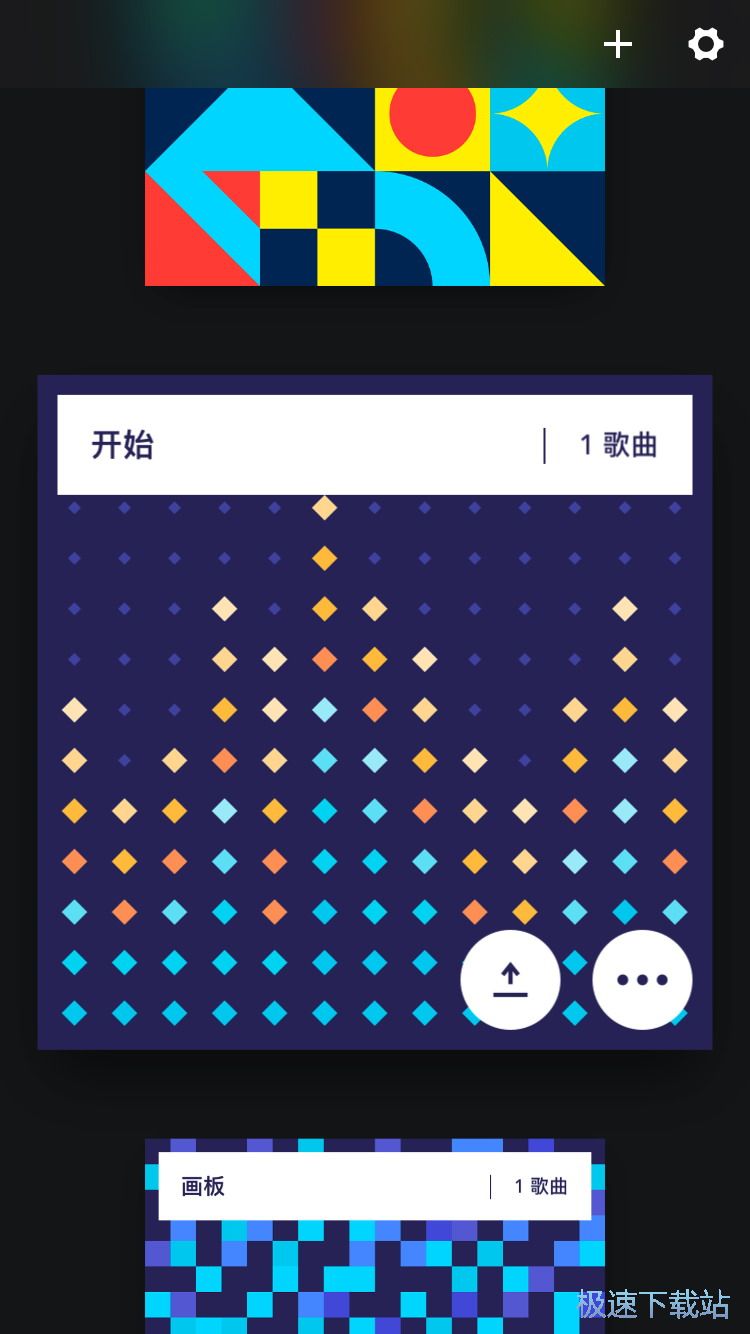
Task: Tap a yellow diamond in the 开始 pattern
Action: [324, 557]
